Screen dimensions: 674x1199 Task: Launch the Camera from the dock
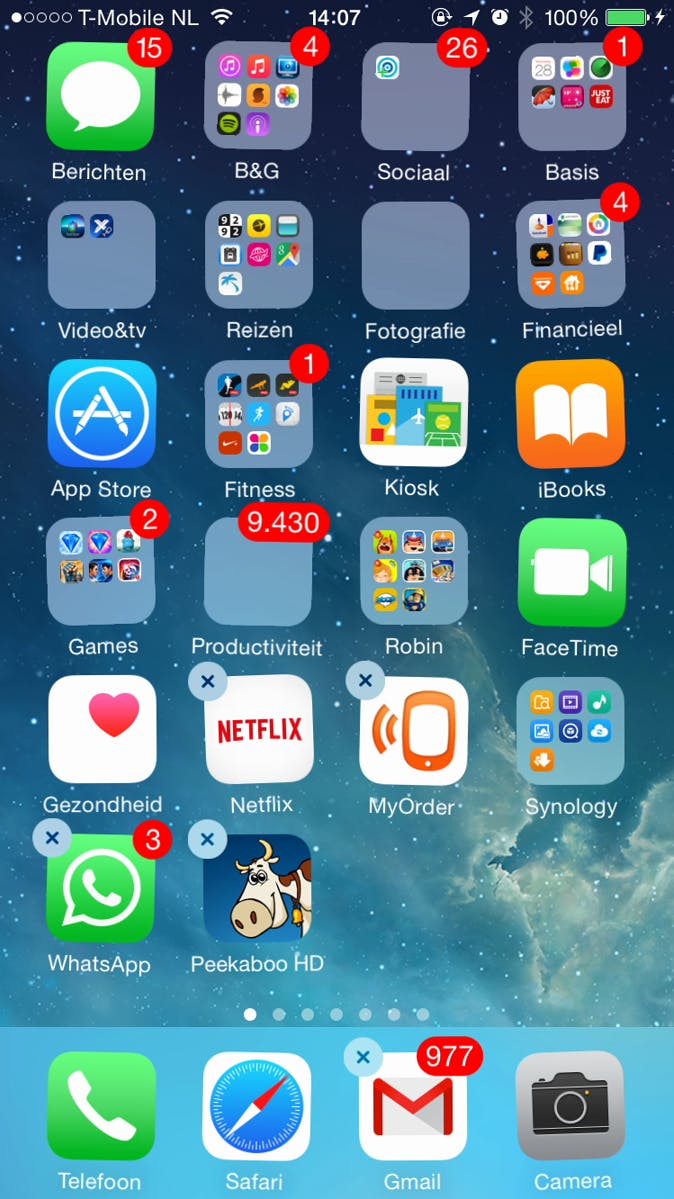click(571, 1106)
